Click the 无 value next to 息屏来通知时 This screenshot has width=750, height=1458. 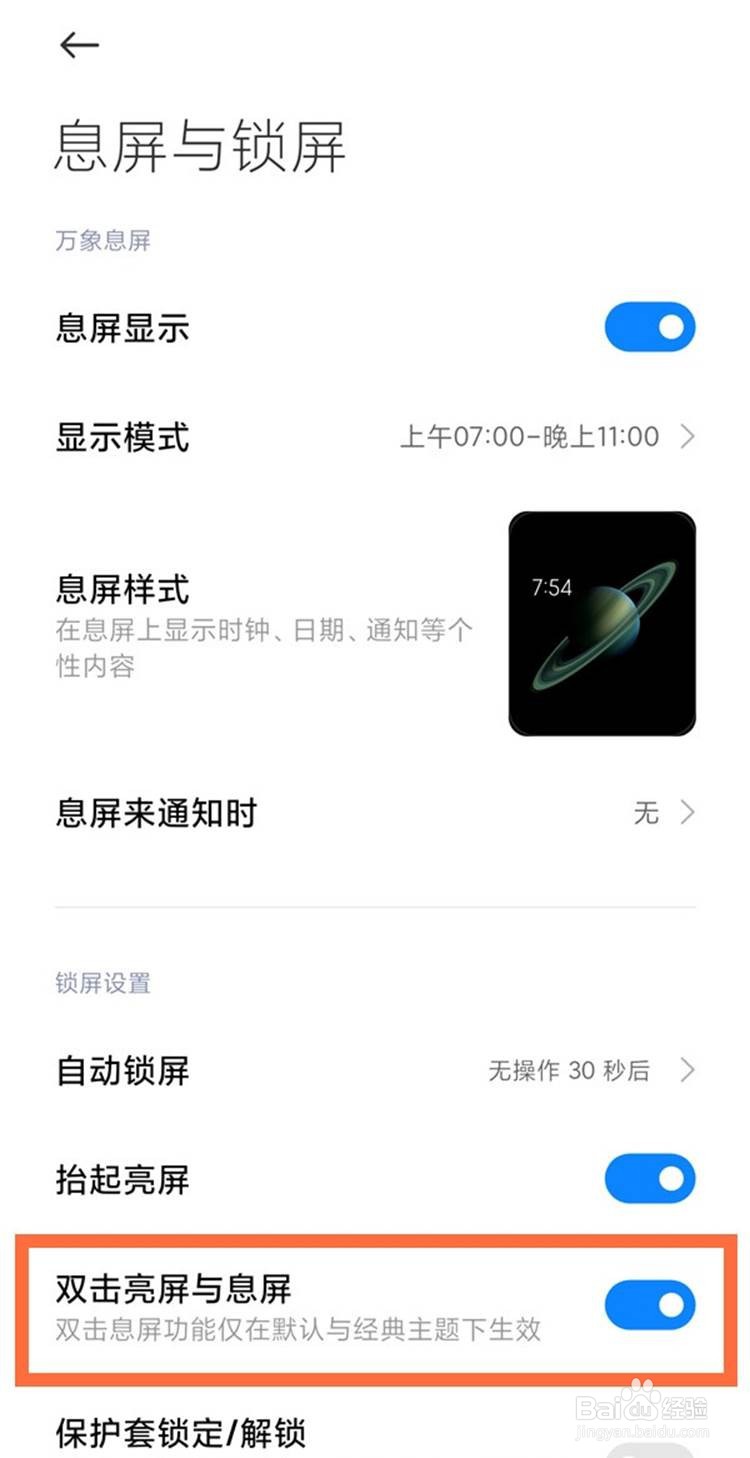[645, 813]
